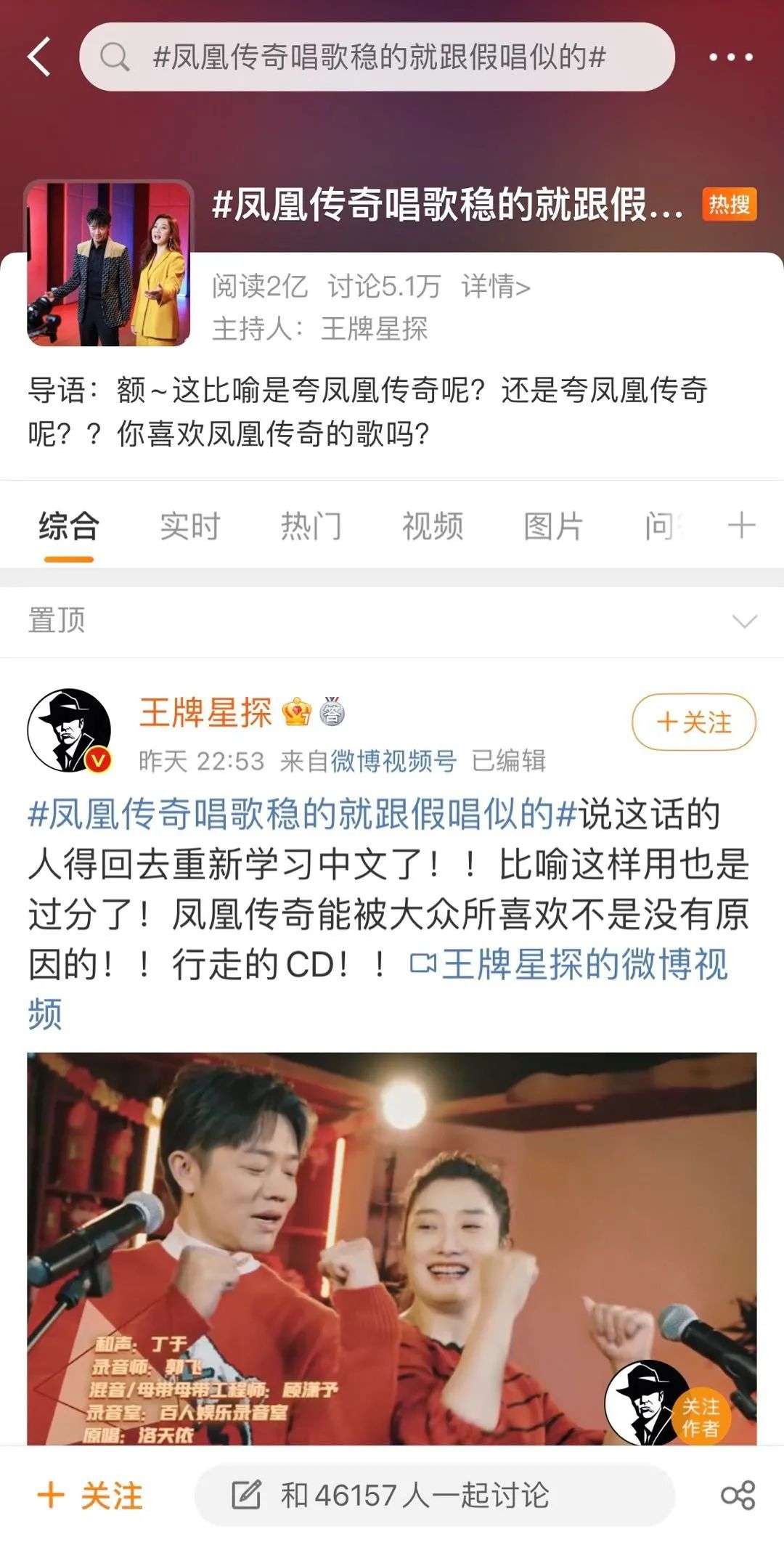Switch to the 图片 tab
The width and height of the screenshot is (784, 1550).
click(x=553, y=526)
